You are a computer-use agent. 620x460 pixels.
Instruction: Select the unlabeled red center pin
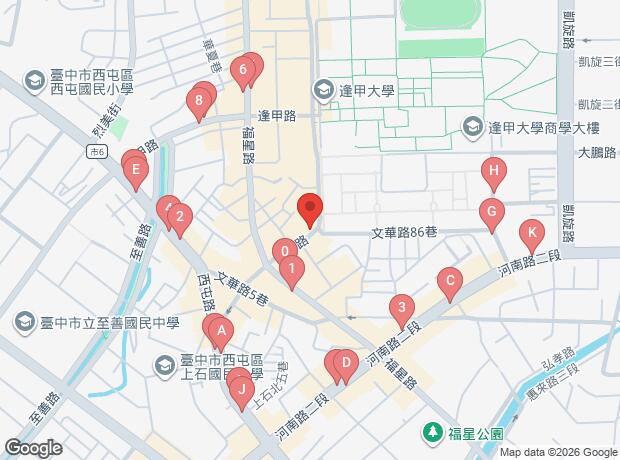point(310,208)
